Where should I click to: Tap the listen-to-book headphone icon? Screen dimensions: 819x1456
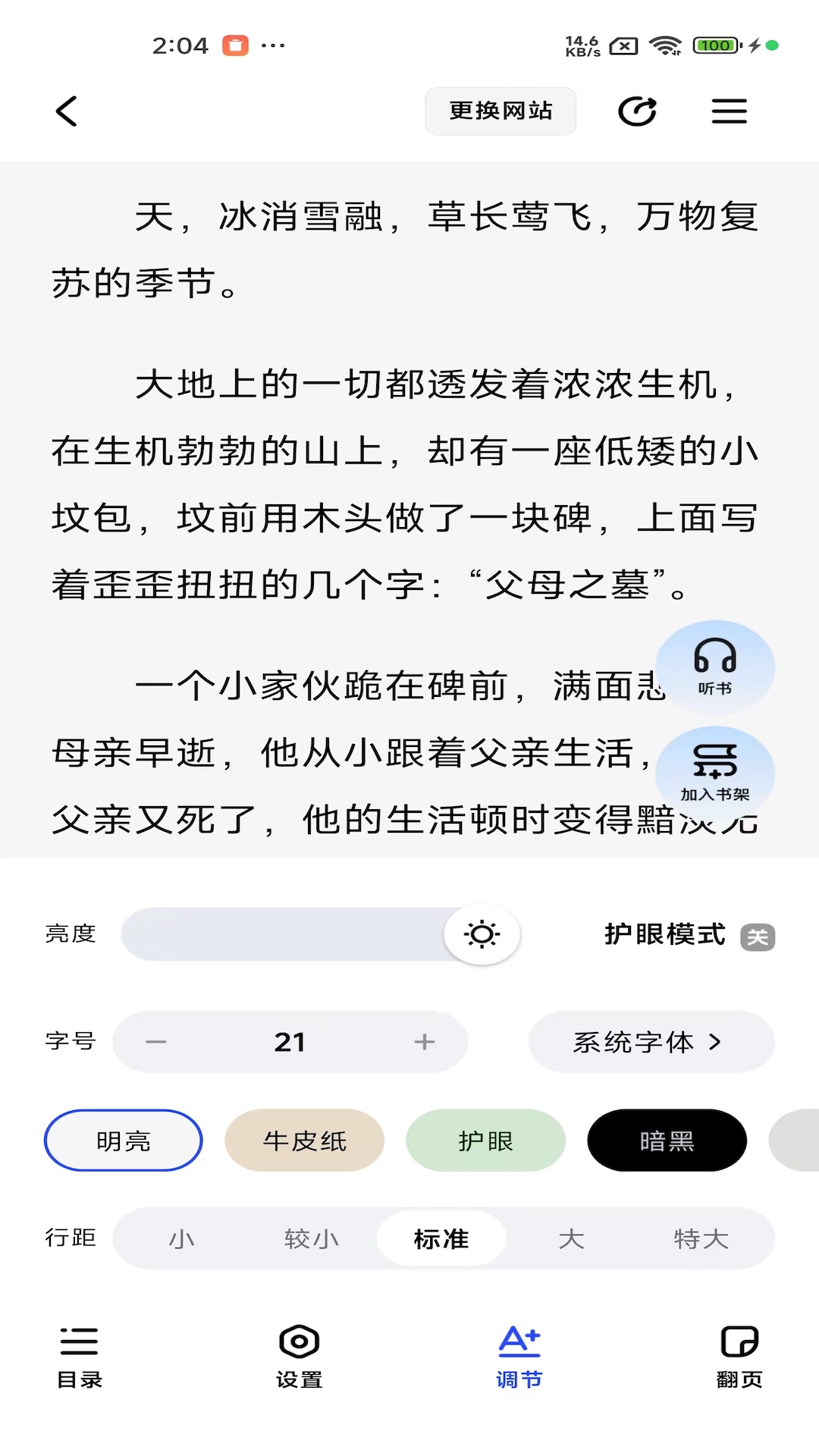715,667
